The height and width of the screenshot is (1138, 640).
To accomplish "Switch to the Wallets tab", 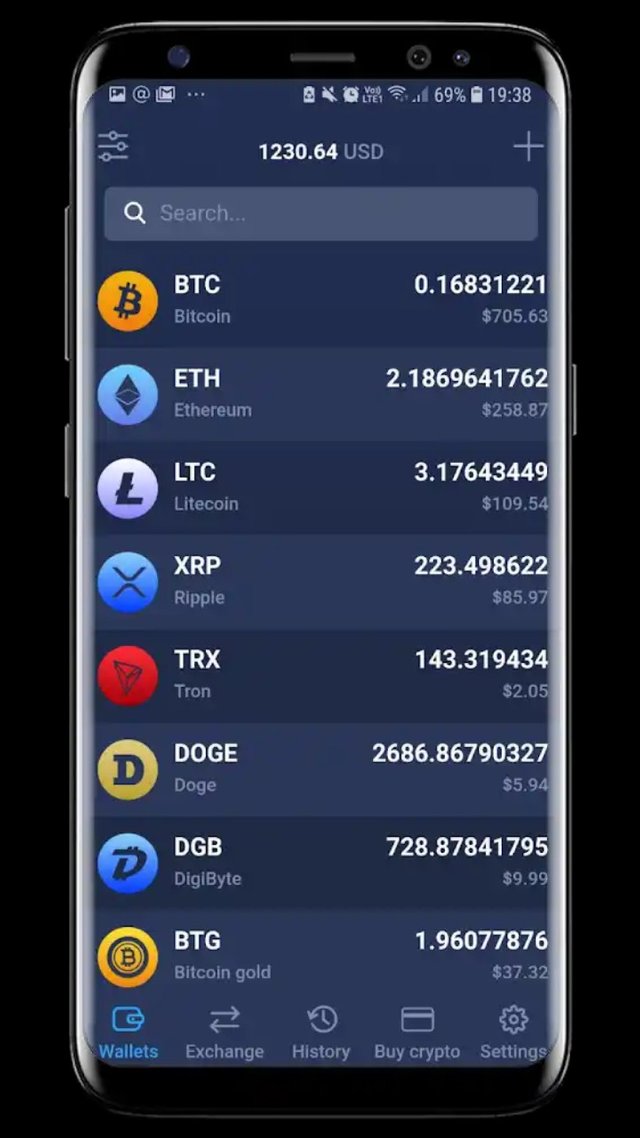I will (x=128, y=1033).
